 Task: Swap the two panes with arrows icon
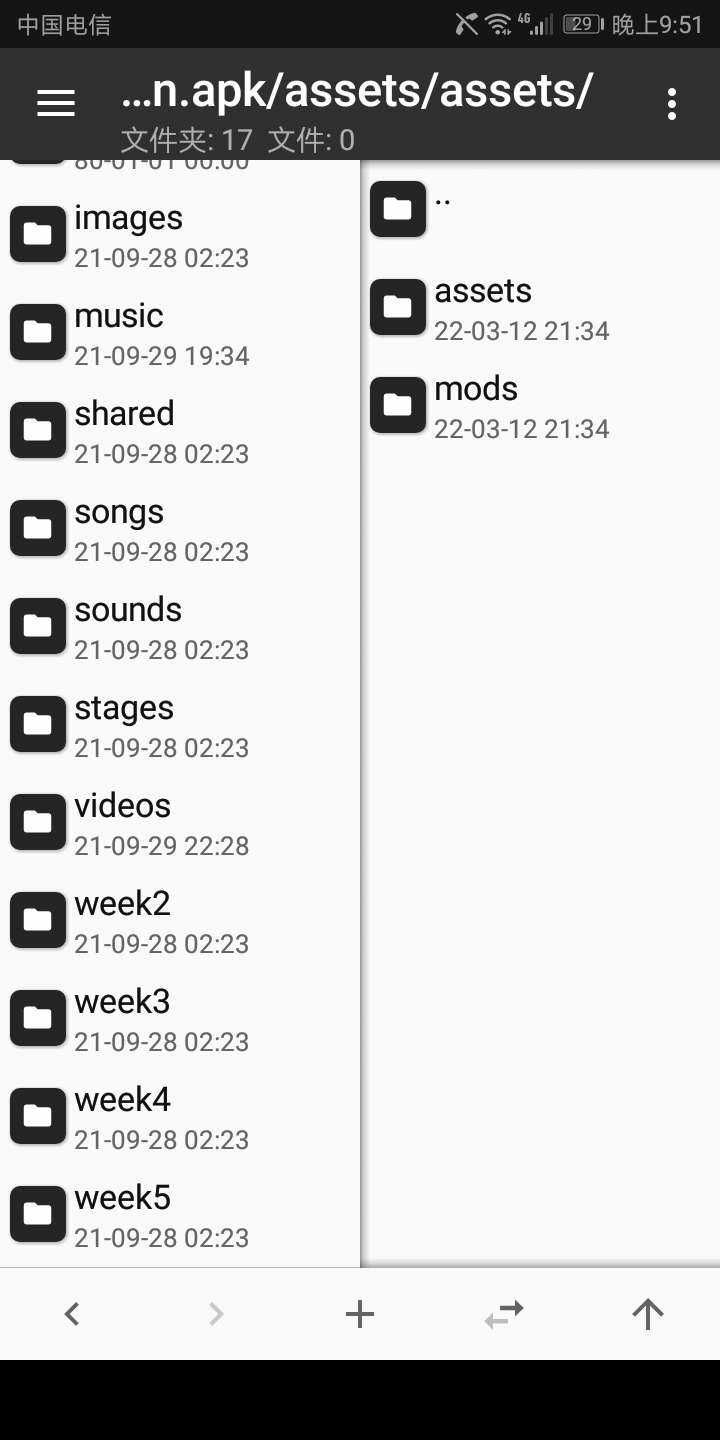504,1314
